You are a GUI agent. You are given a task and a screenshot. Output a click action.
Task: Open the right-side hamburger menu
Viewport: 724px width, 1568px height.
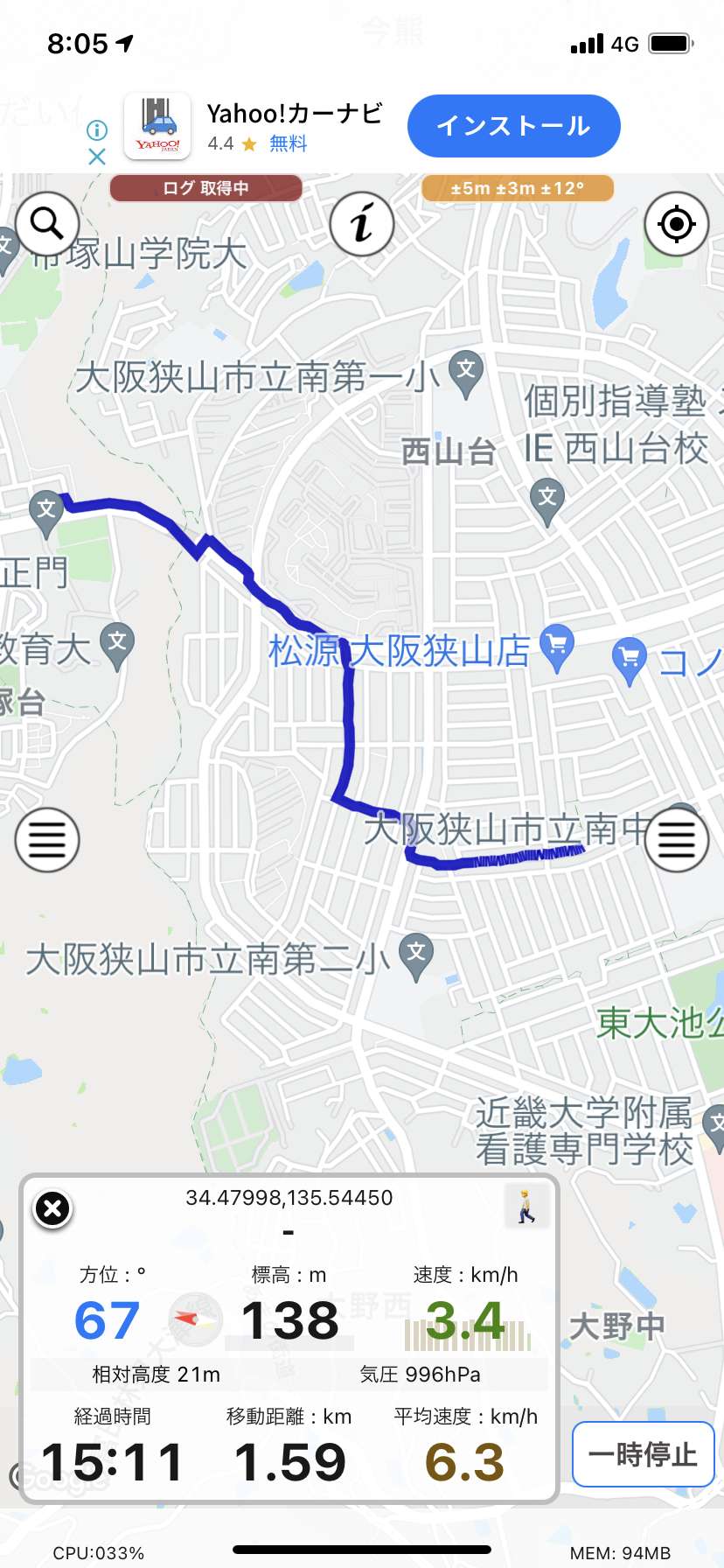pyautogui.click(x=676, y=840)
